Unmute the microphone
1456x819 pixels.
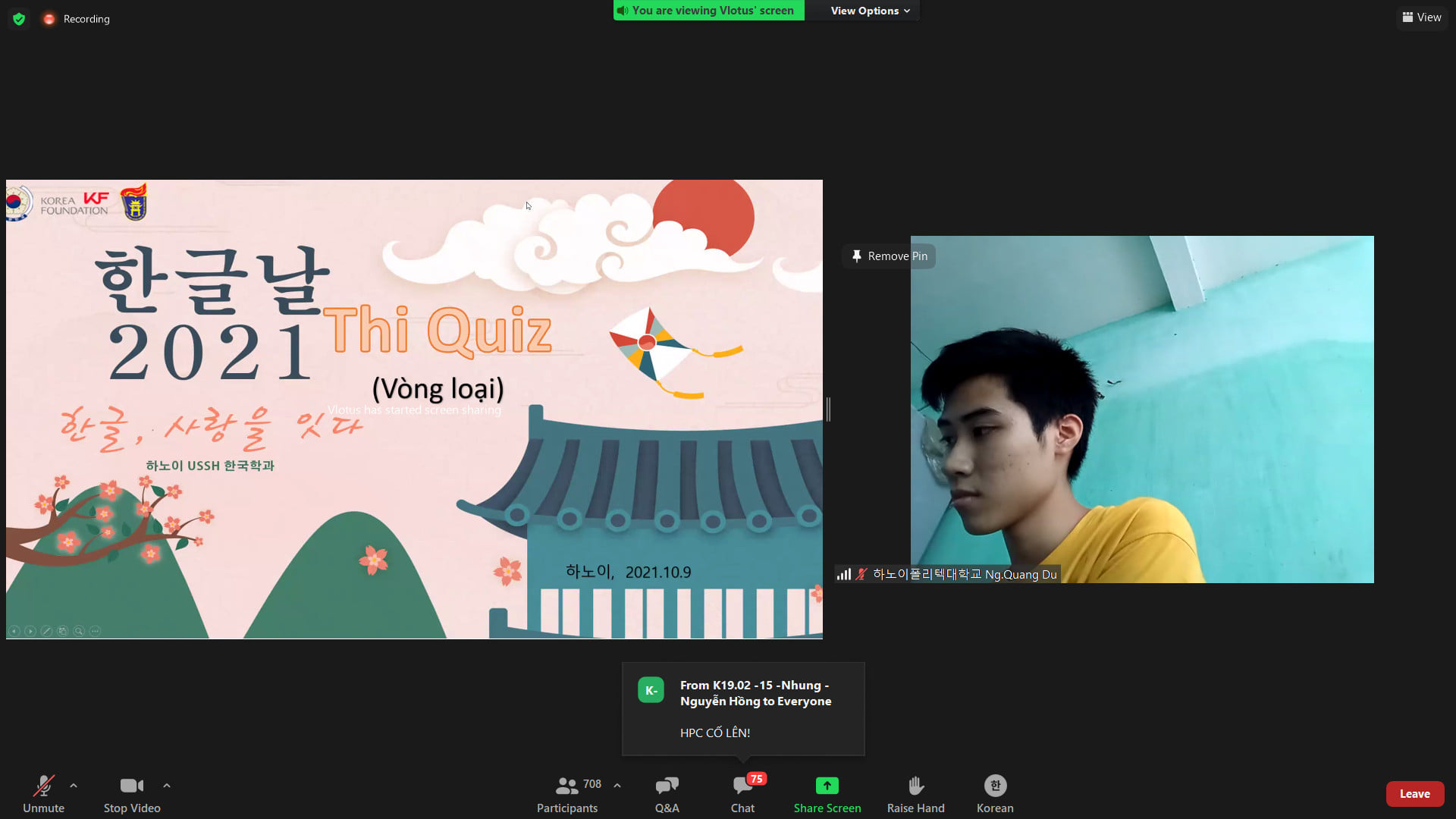tap(43, 793)
